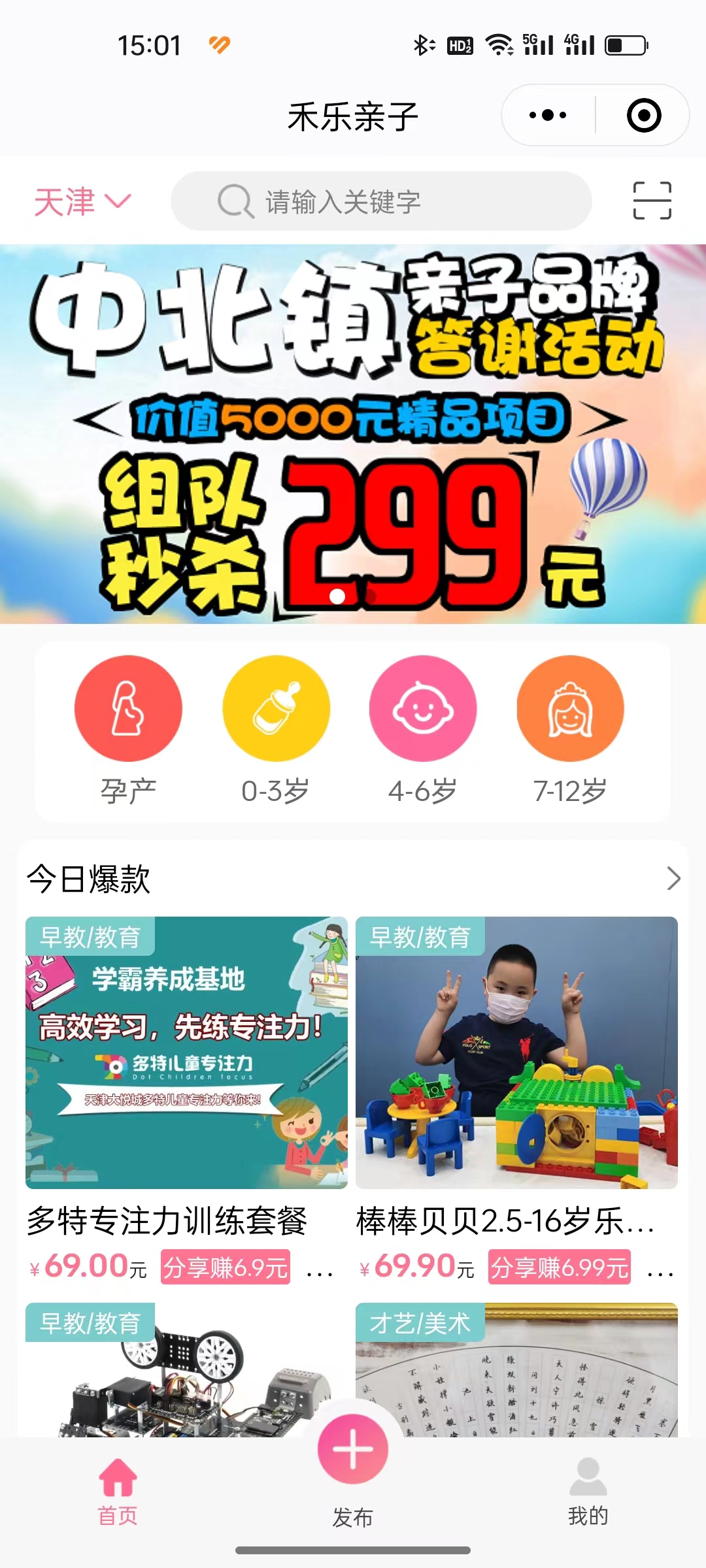Tap 分享赚6.9元 share button

226,1267
